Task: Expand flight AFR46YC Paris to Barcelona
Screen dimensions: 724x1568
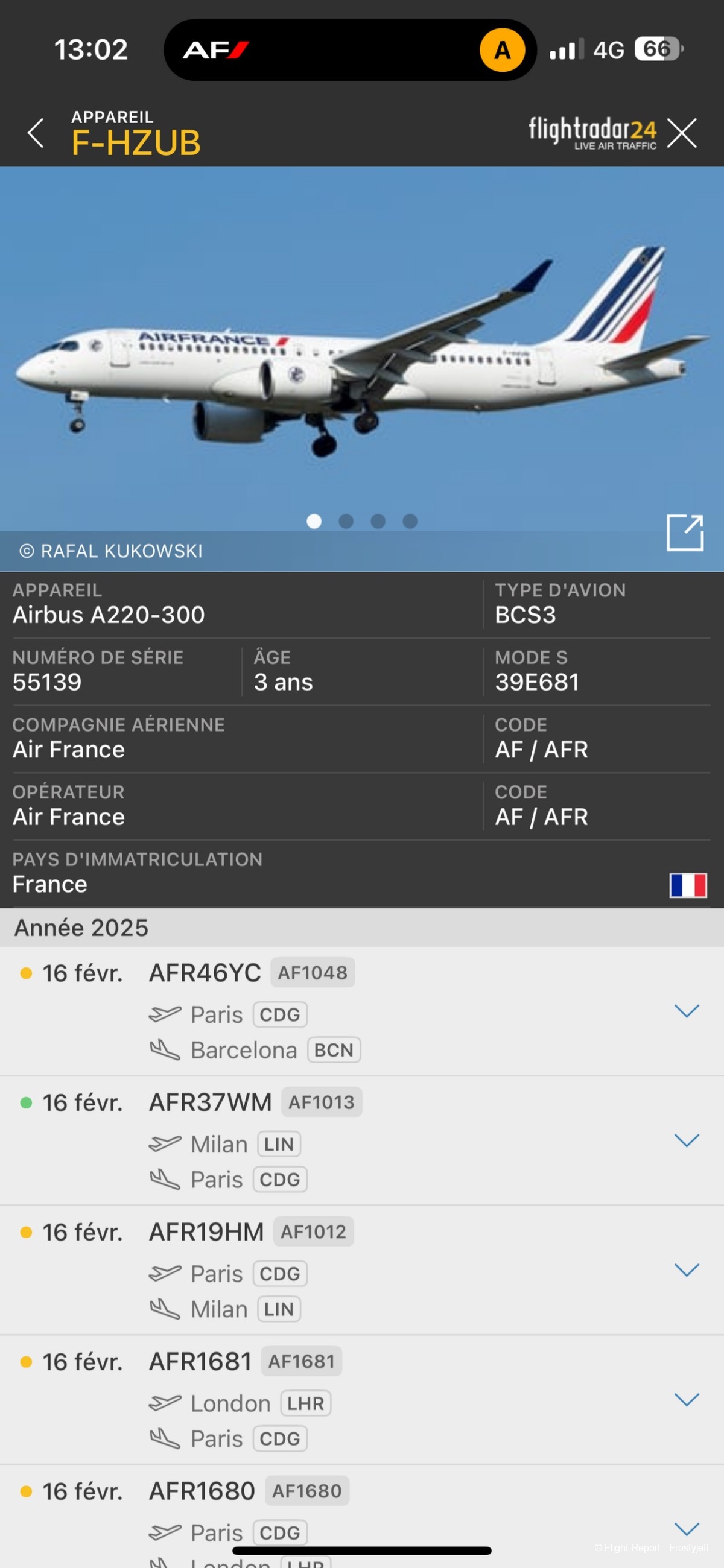Action: coord(686,1011)
